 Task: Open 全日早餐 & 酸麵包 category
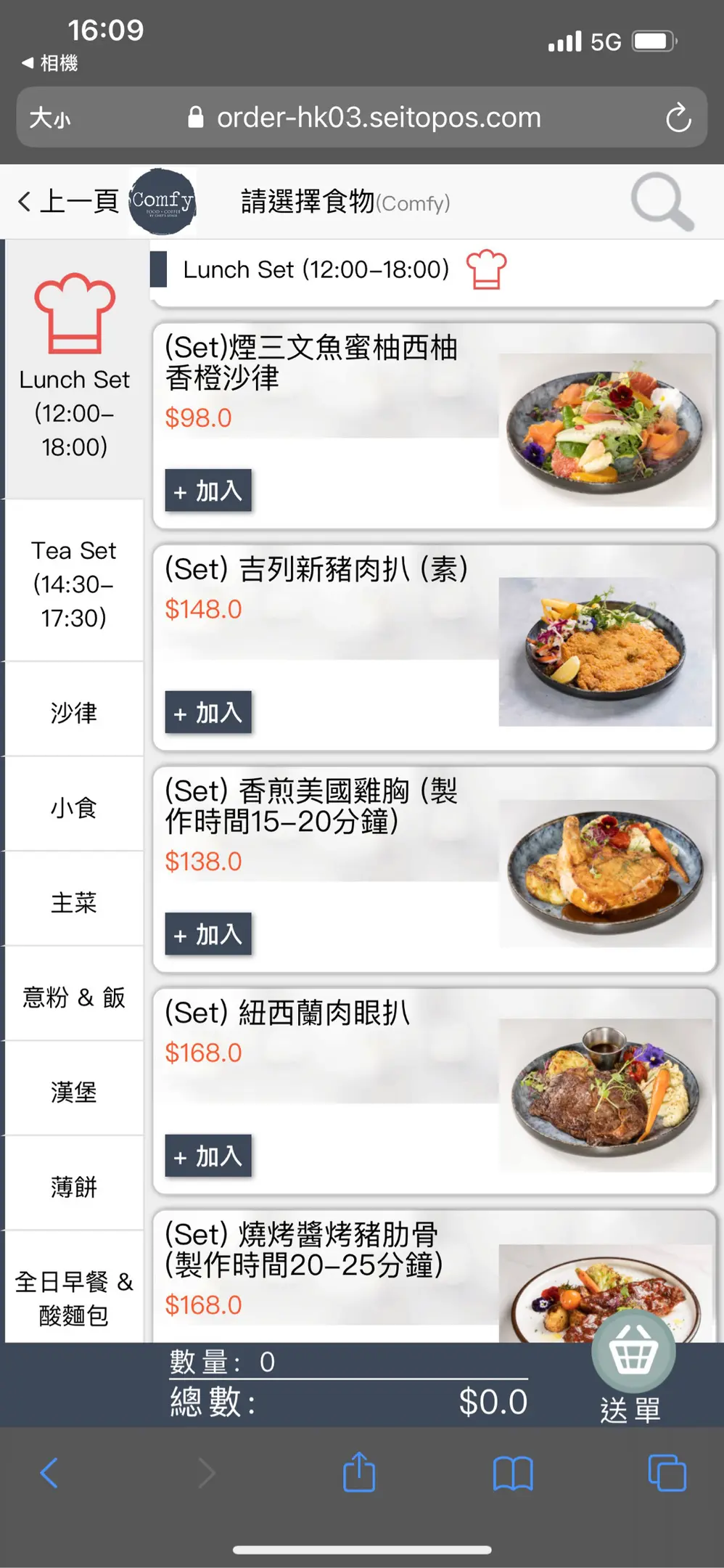point(74,1297)
